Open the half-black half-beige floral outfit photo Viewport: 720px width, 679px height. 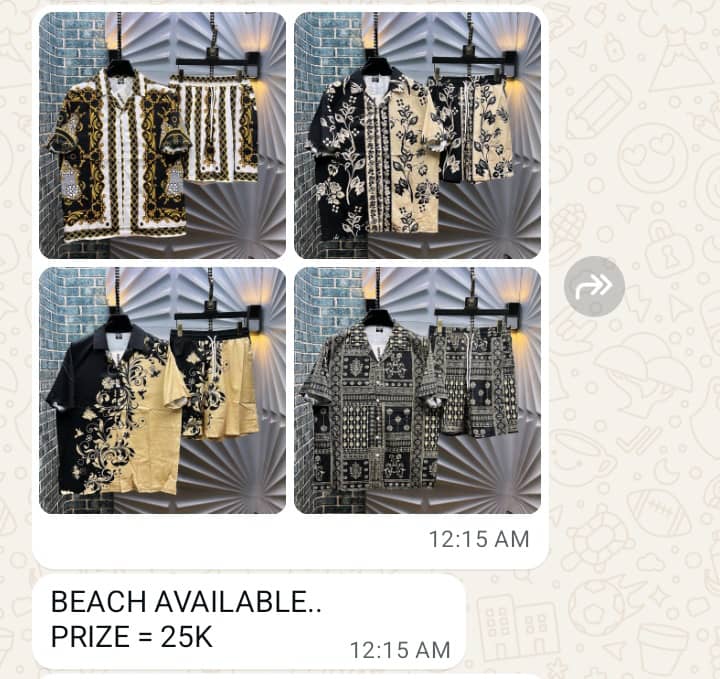pos(162,390)
